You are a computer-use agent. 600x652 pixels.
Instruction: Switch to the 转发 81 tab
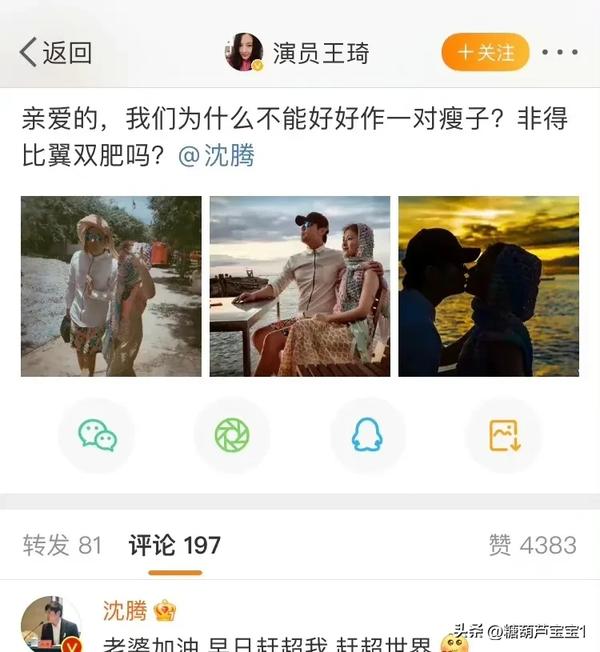coord(62,545)
